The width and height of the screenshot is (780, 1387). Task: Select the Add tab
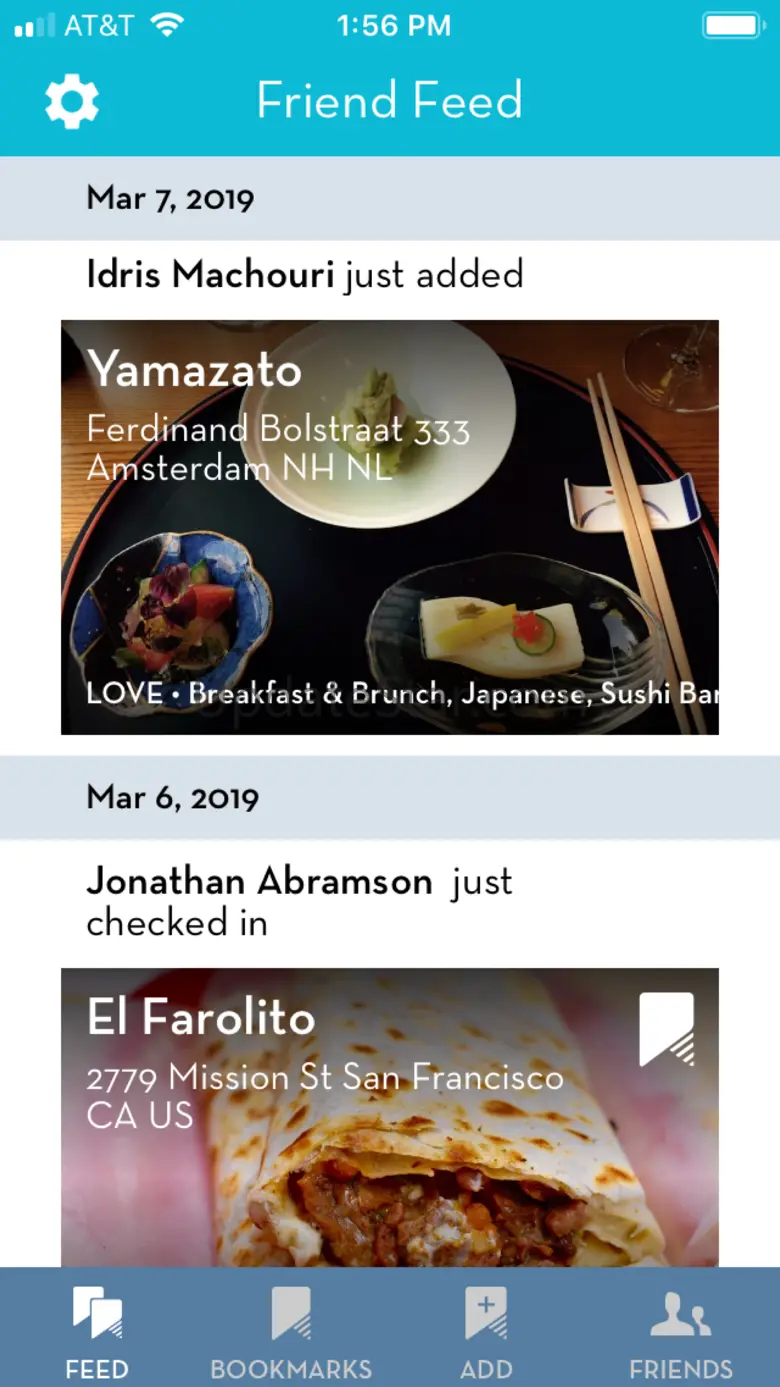tap(486, 1330)
